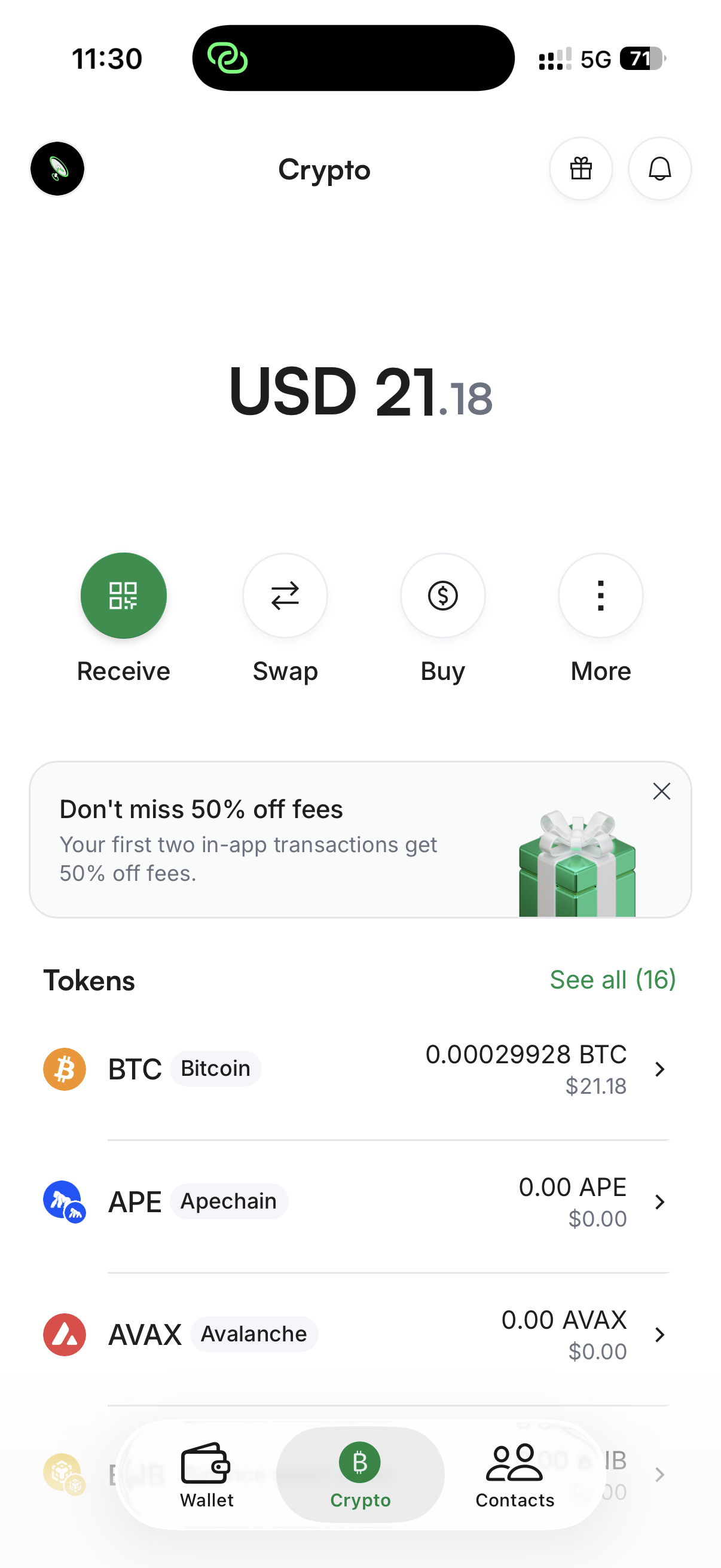721x1568 pixels.
Task: Expand BTC token details via its chevron
Action: (x=660, y=1069)
